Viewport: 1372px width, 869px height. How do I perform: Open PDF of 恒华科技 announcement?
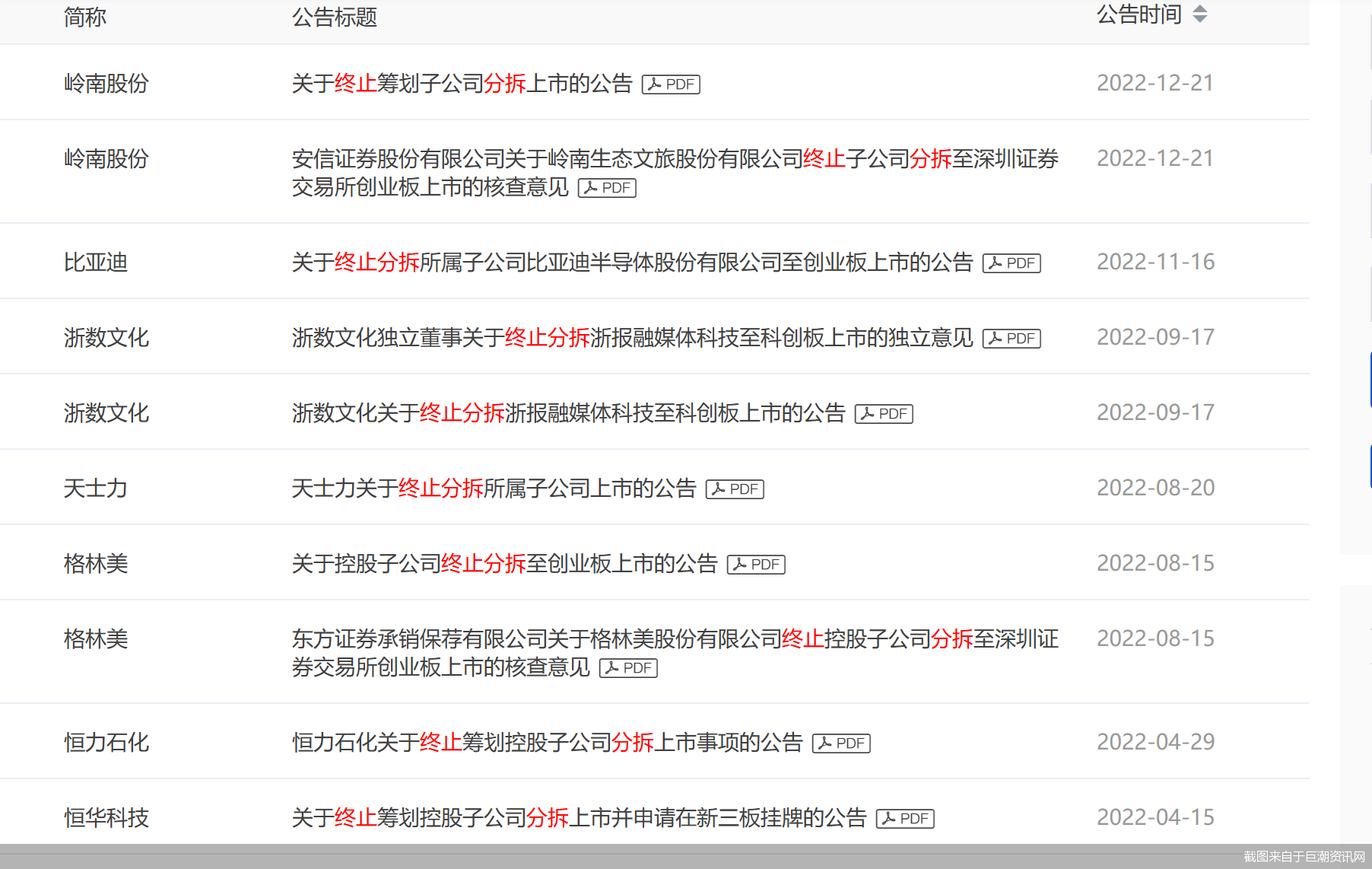click(905, 819)
